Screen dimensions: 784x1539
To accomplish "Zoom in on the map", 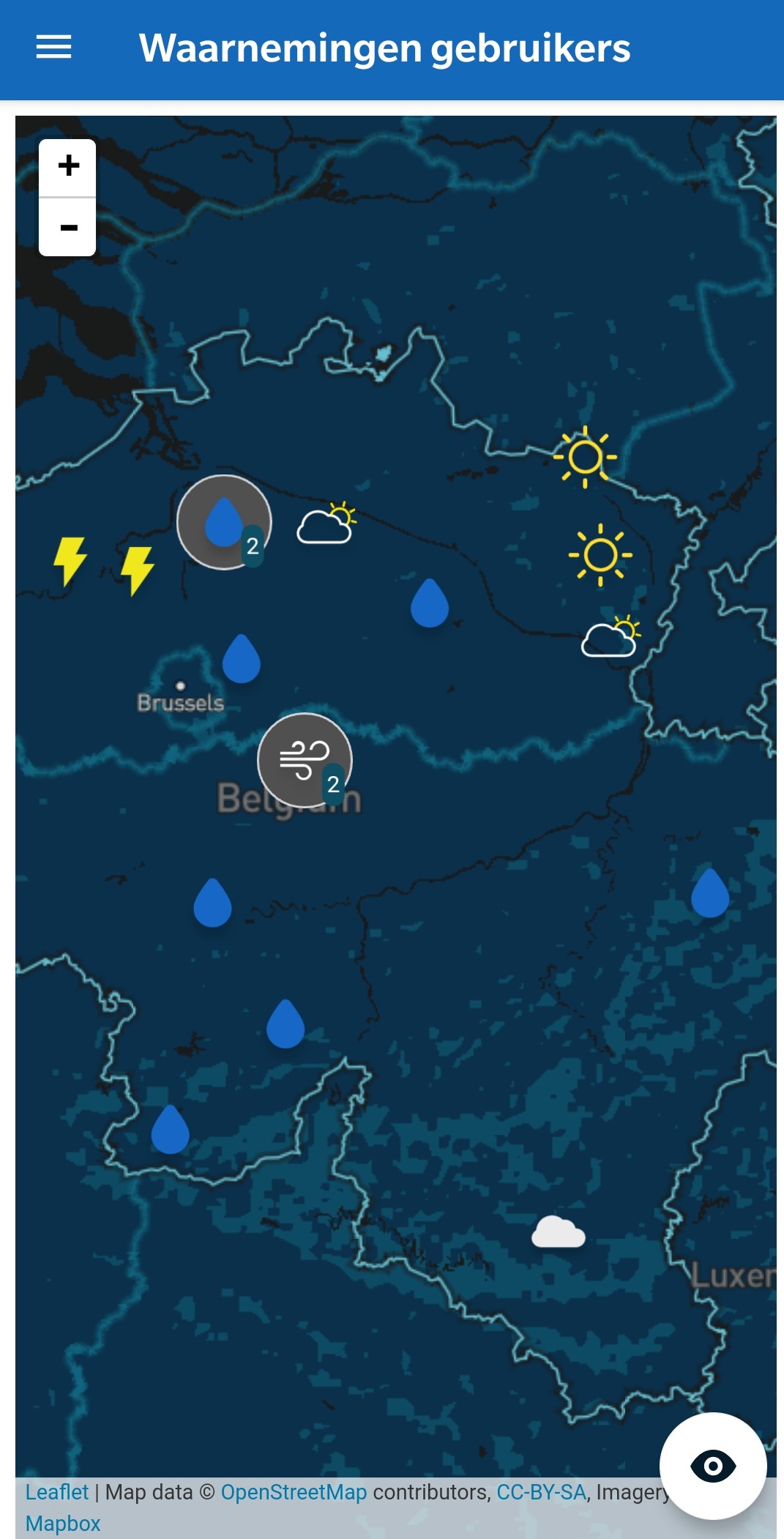I will [x=68, y=166].
